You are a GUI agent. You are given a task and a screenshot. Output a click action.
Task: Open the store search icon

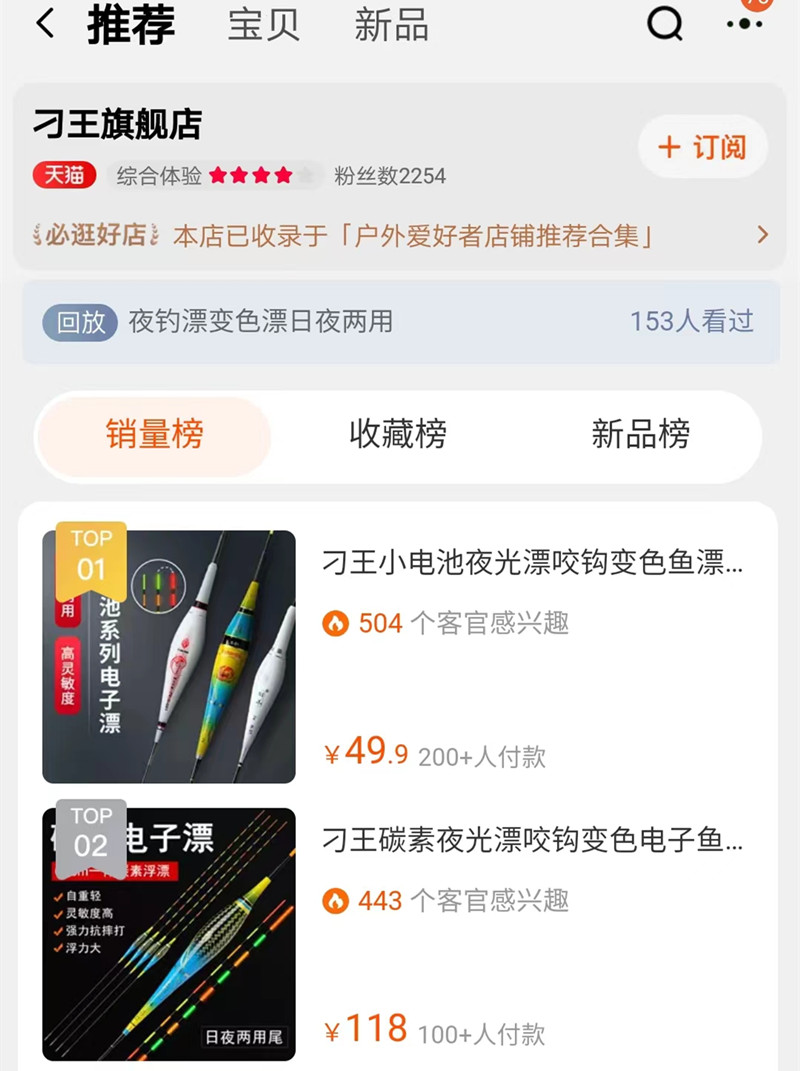pyautogui.click(x=664, y=24)
